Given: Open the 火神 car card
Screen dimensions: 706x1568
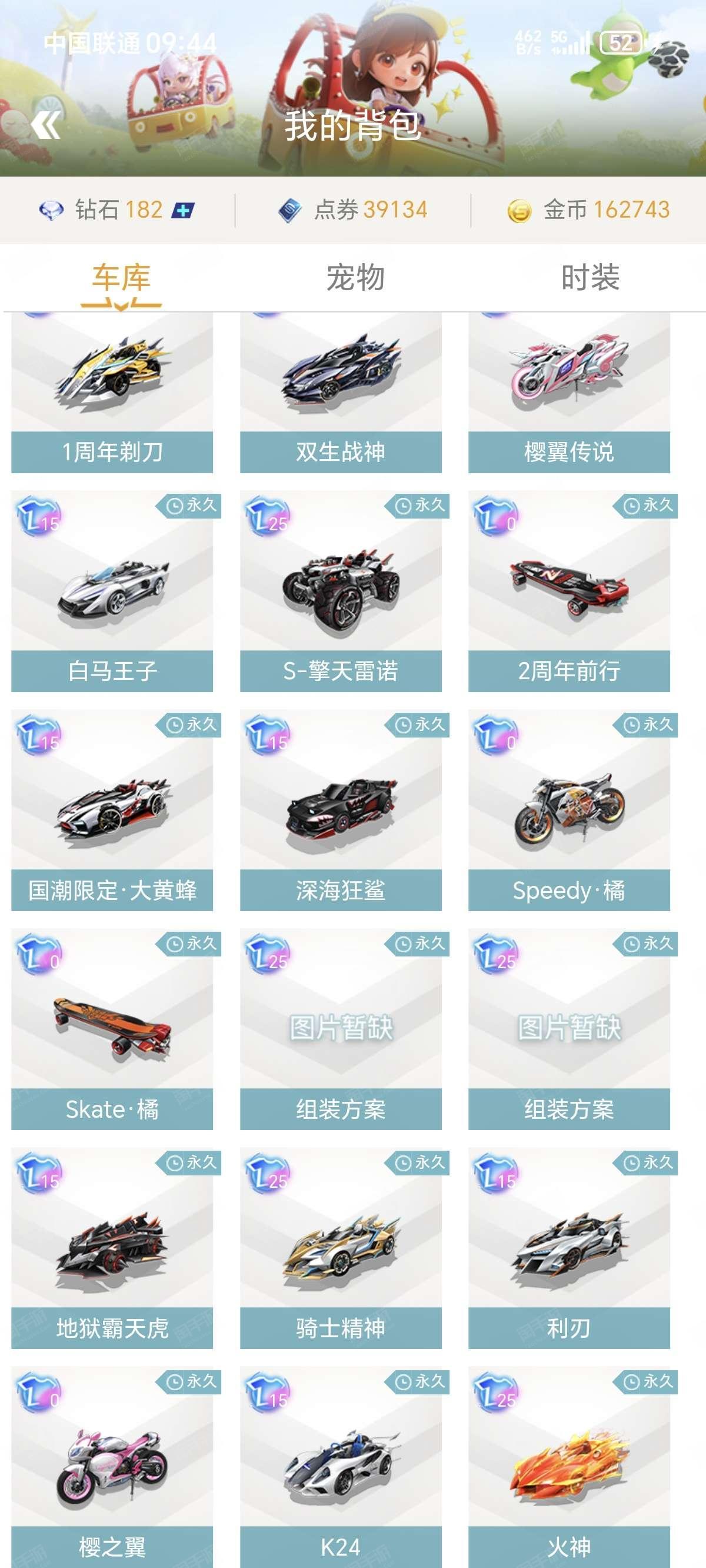Looking at the screenshot, I should (x=569, y=1468).
